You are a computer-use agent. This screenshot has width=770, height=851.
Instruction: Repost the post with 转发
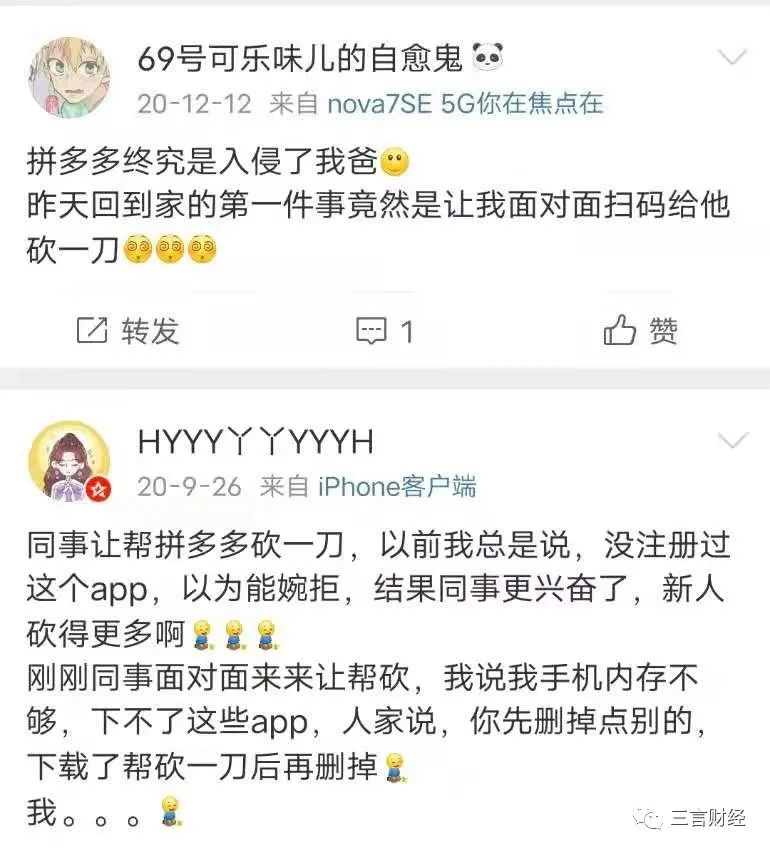(128, 330)
